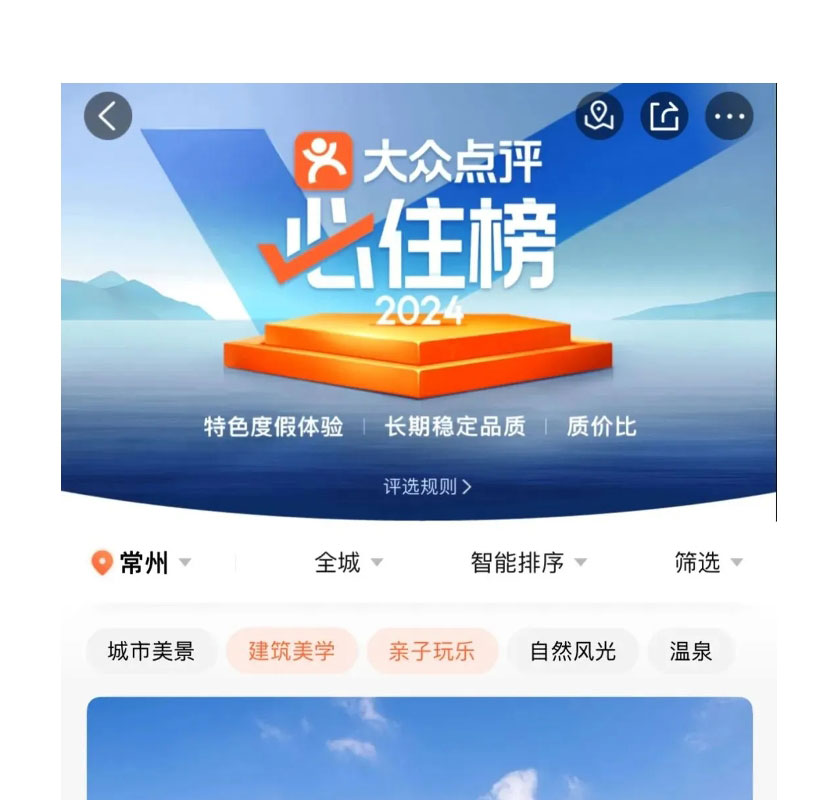Open the 筛选 filter options
837x800 pixels.
tap(708, 563)
